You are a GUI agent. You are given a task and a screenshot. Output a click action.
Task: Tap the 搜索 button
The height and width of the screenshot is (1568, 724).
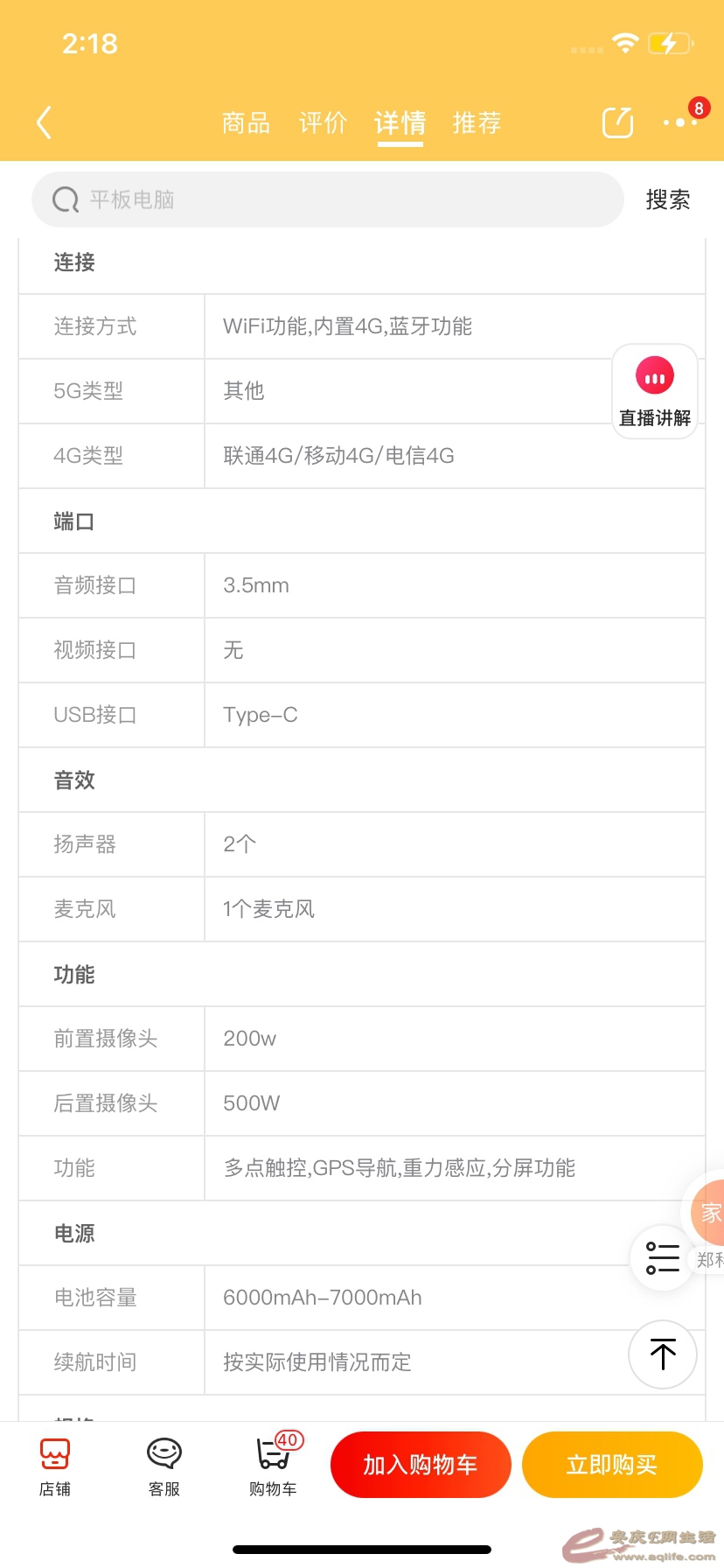(667, 199)
